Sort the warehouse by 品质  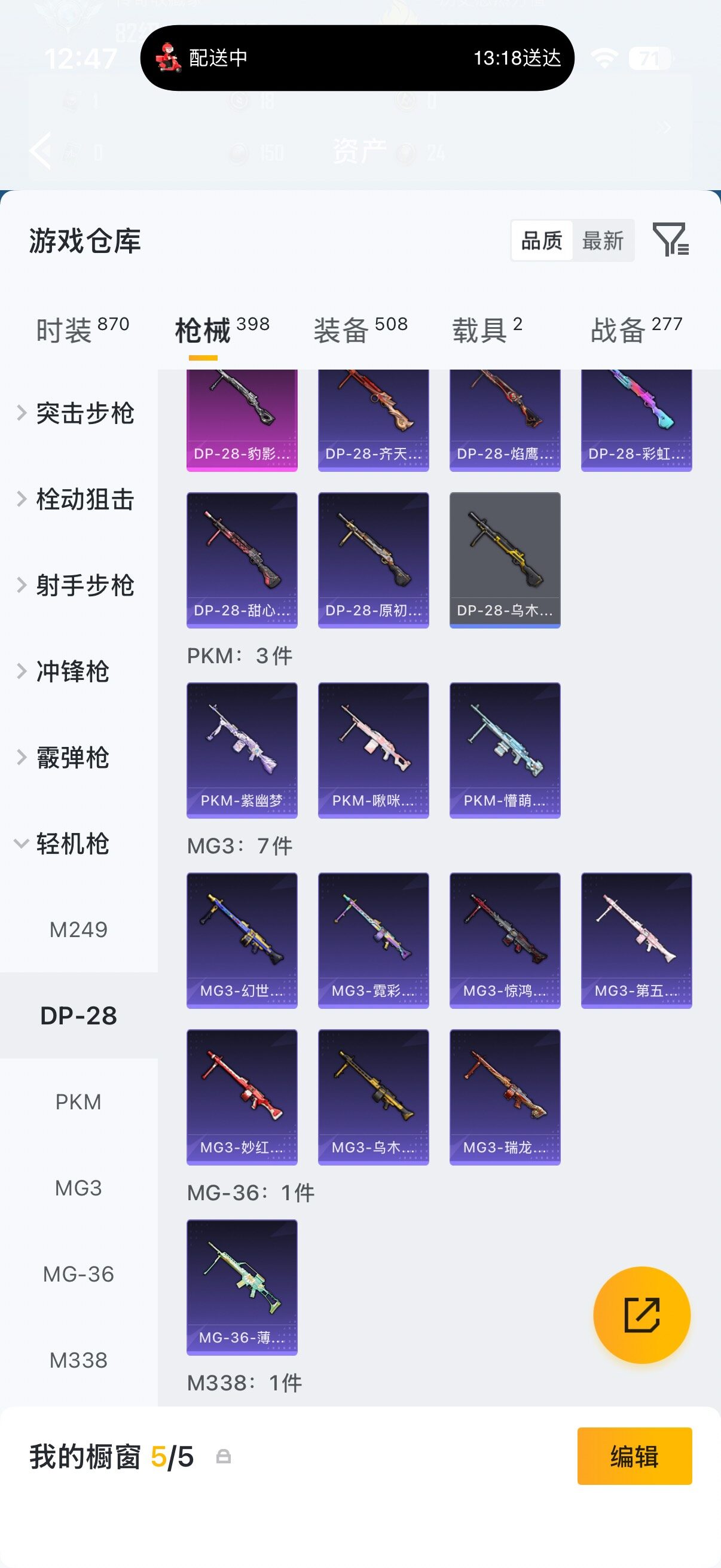pos(542,240)
